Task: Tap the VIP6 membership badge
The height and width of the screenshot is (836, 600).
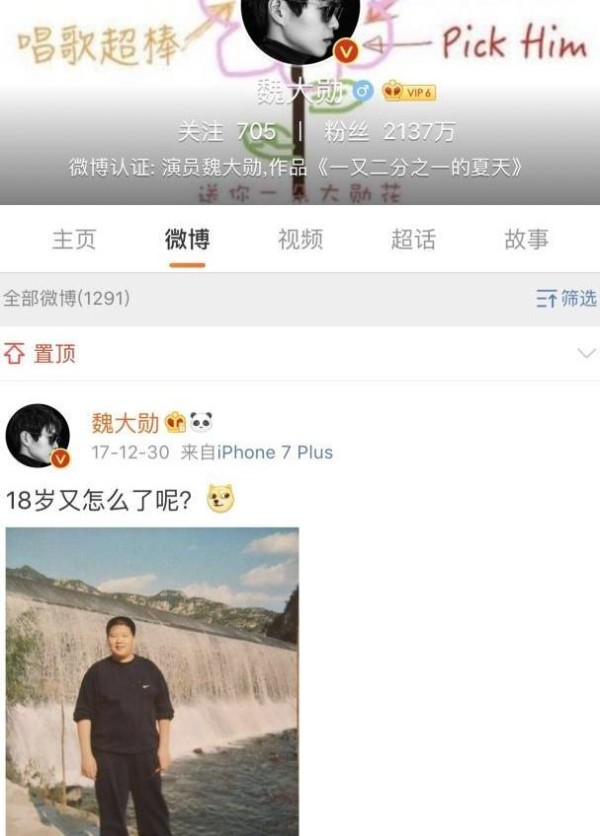Action: tap(409, 93)
